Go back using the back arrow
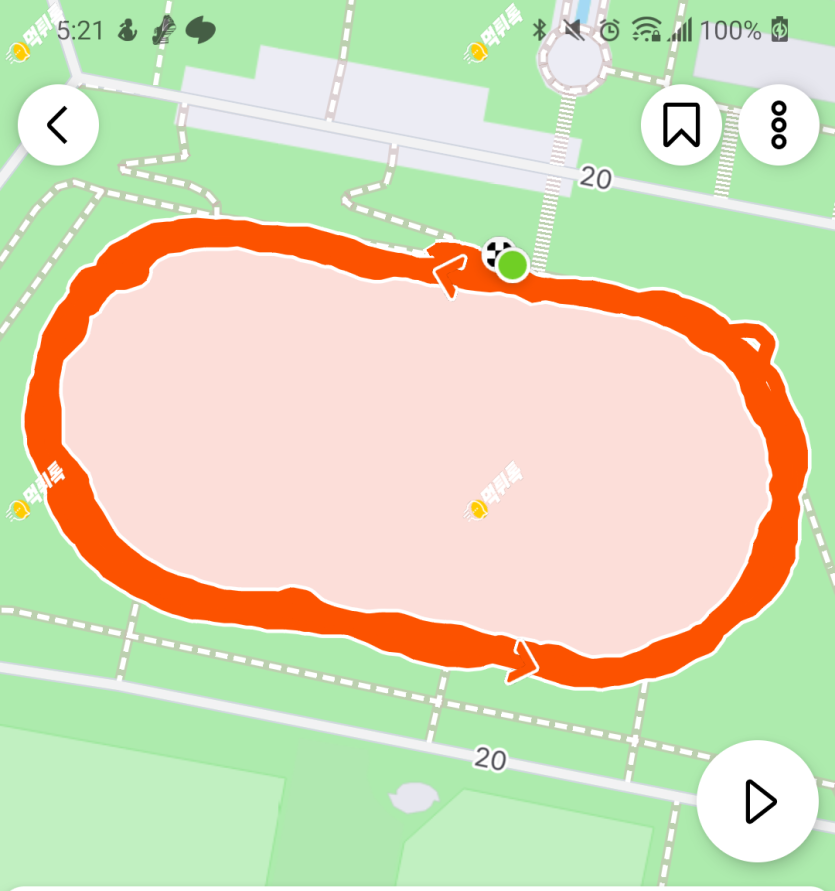The width and height of the screenshot is (835, 891). (58, 125)
